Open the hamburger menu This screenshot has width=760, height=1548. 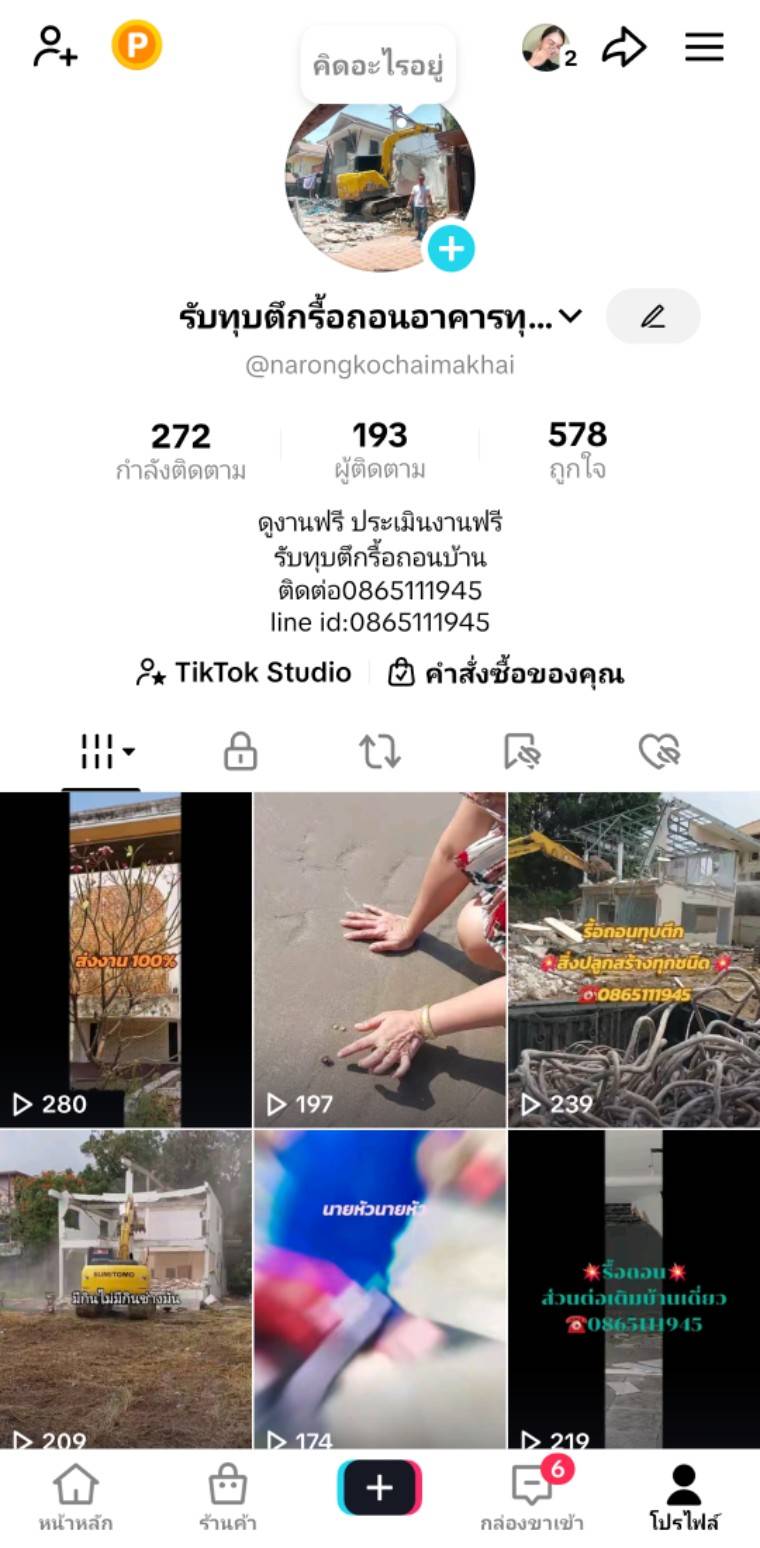tap(704, 47)
